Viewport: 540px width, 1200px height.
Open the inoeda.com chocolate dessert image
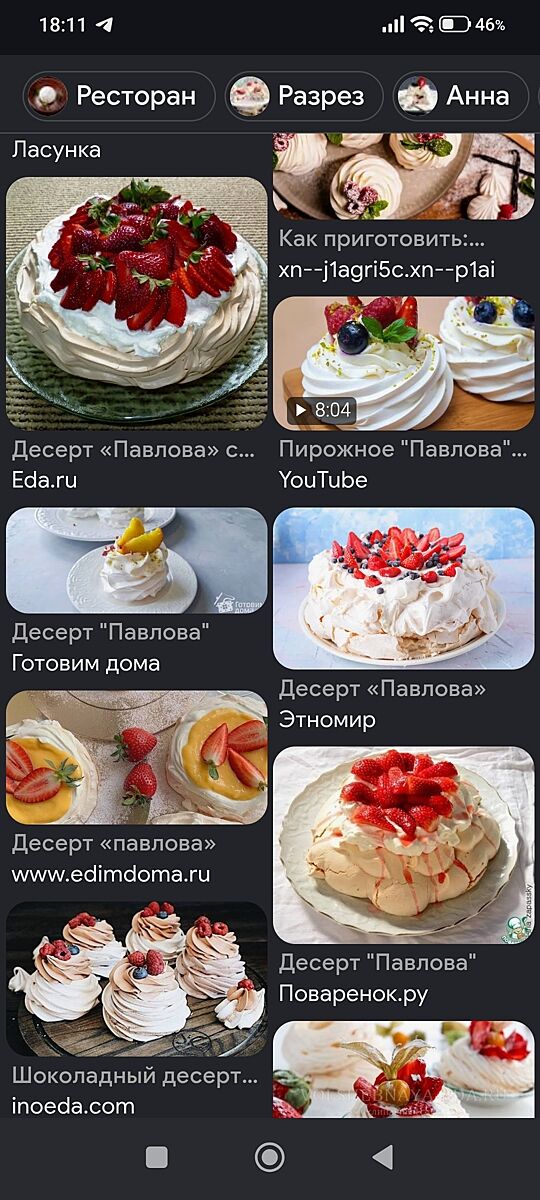[137, 980]
